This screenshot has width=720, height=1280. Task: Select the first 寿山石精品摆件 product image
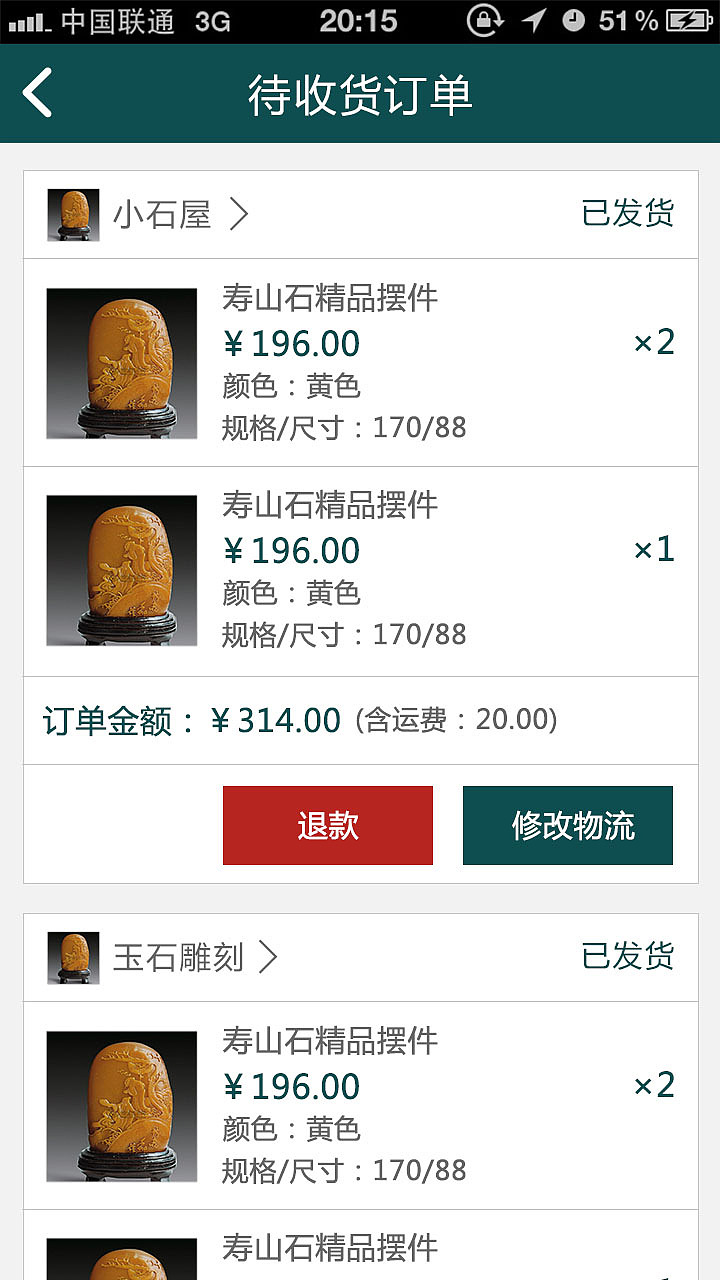(122, 362)
